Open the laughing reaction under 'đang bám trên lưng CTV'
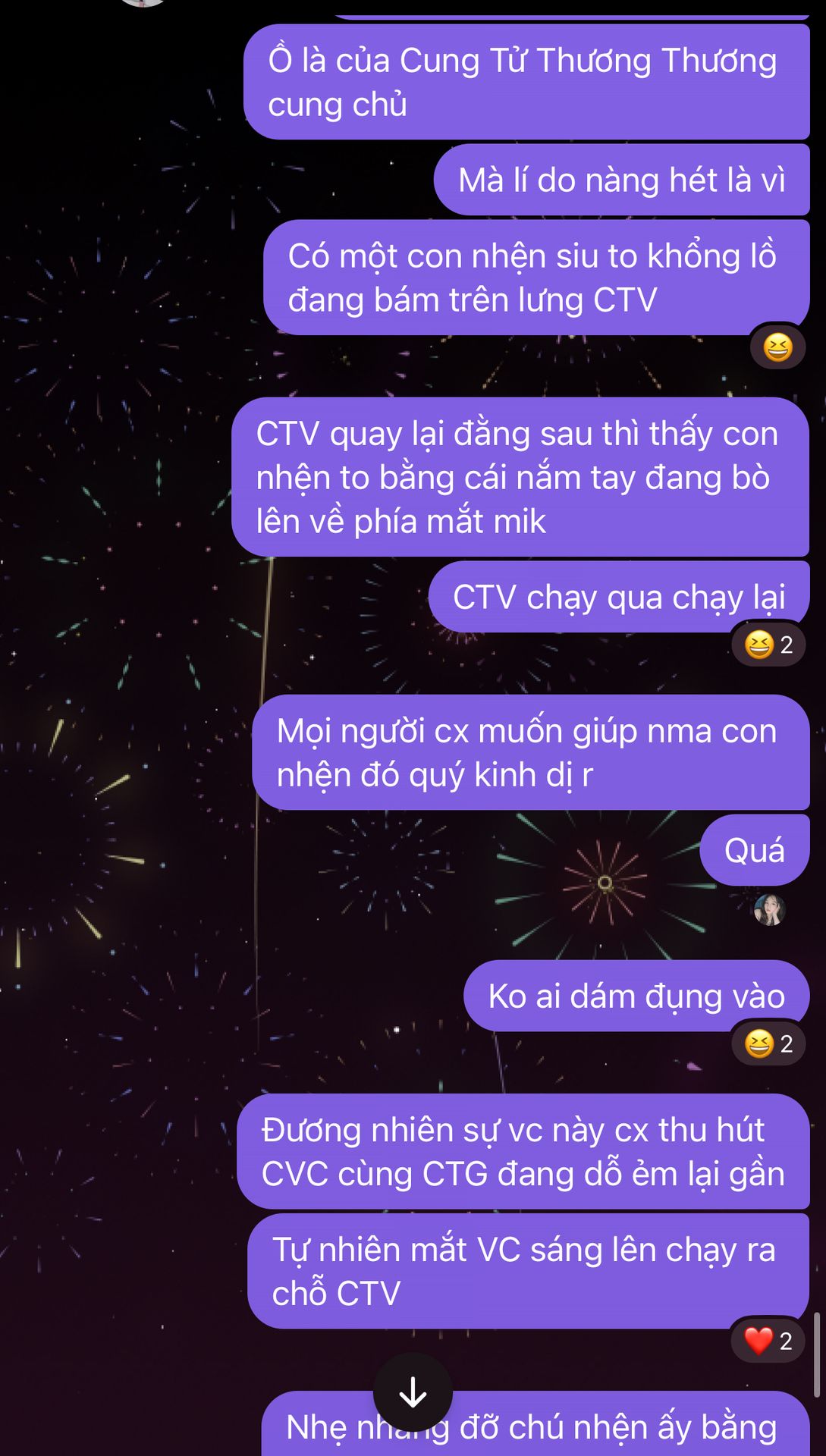This screenshot has height=1456, width=826. (777, 348)
